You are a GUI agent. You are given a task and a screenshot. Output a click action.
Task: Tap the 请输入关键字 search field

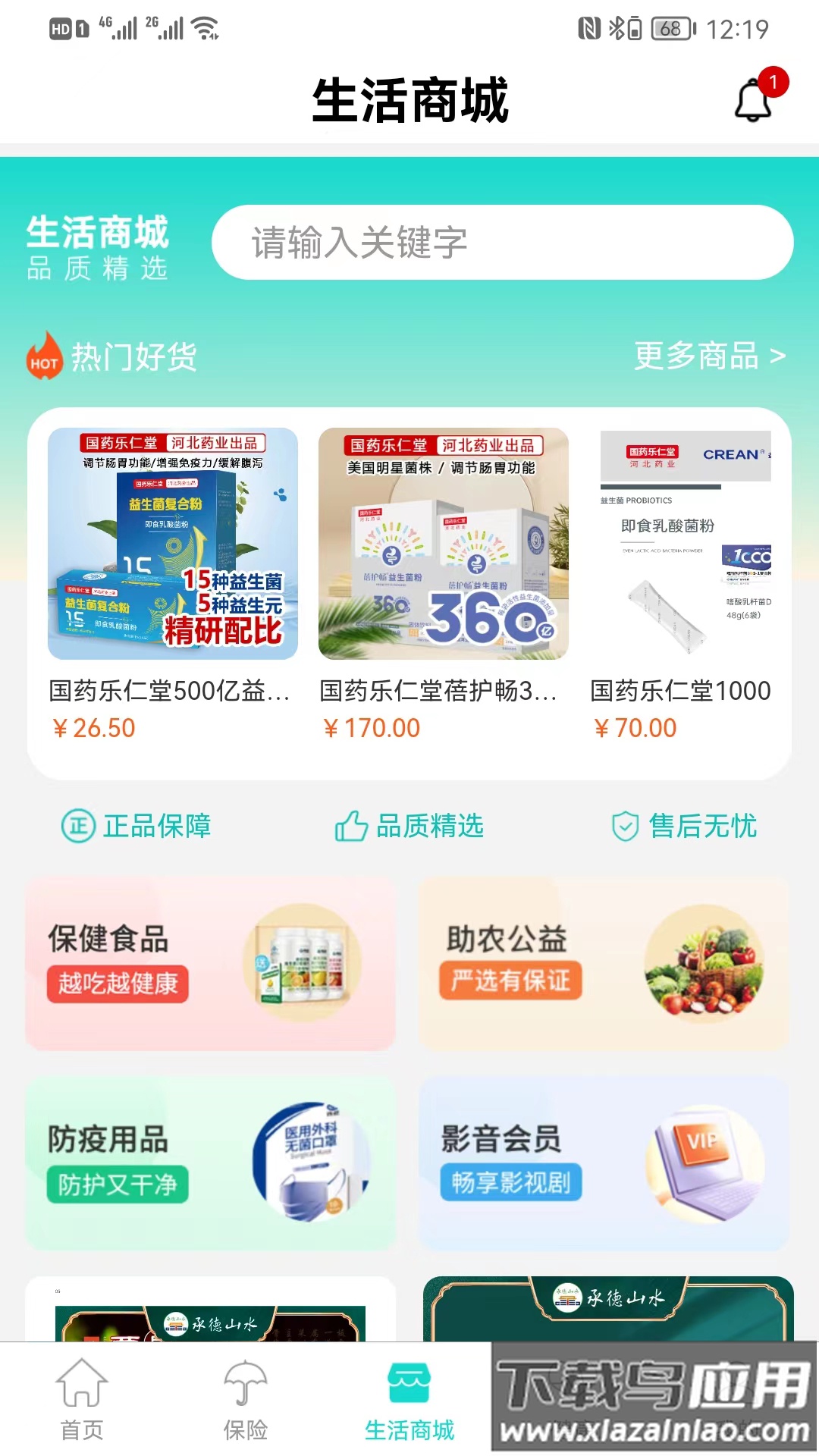coord(506,242)
